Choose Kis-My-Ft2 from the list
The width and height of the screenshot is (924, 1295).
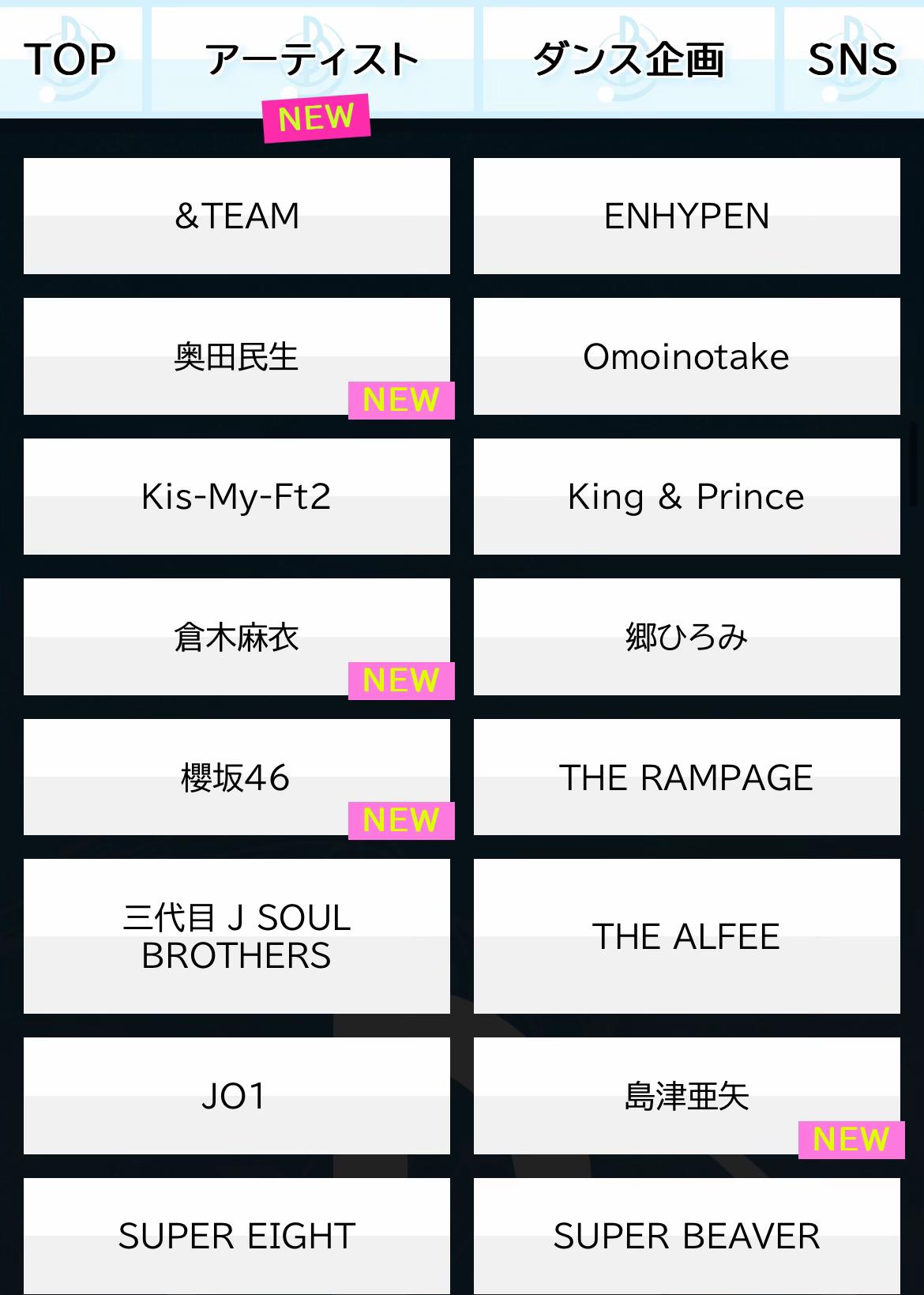237,496
